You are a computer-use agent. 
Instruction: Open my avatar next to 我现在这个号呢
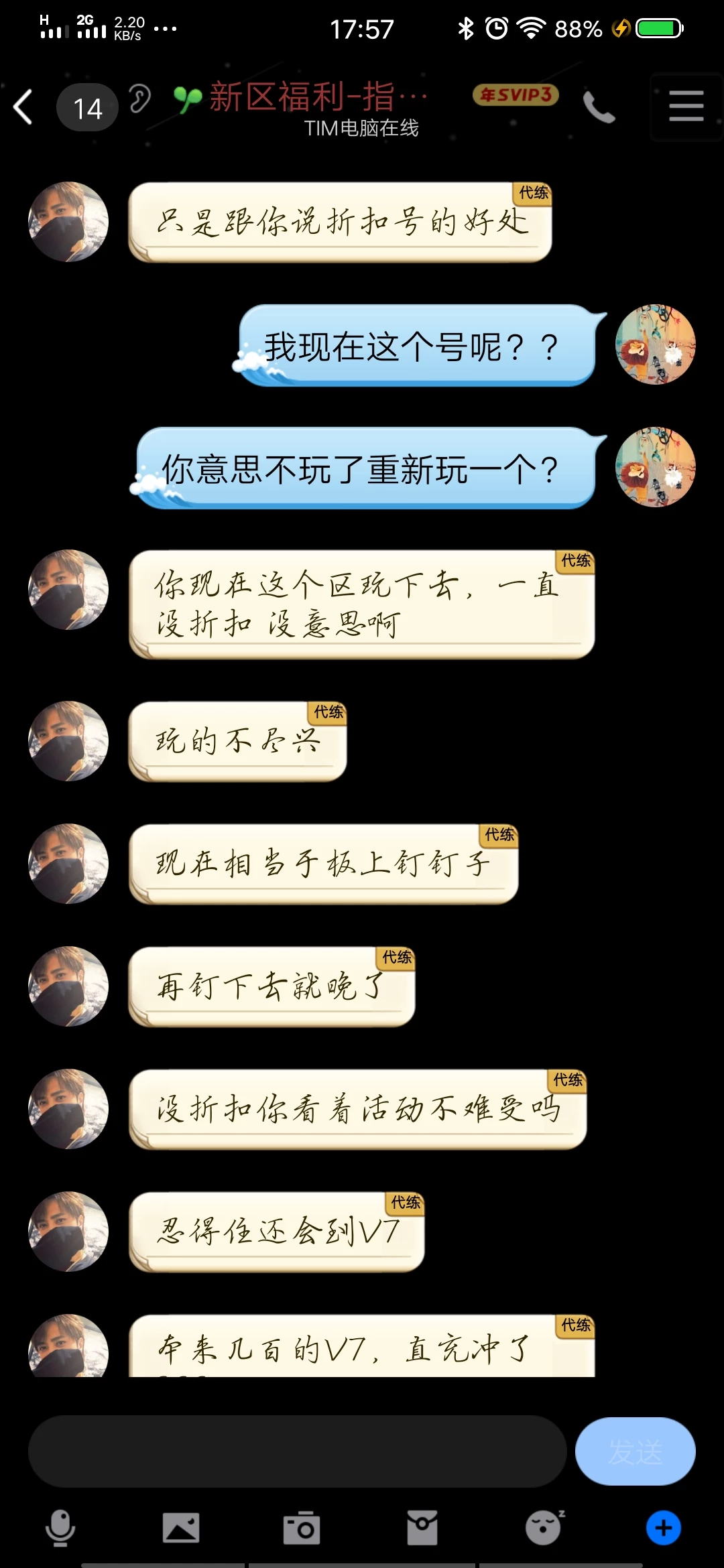655,345
